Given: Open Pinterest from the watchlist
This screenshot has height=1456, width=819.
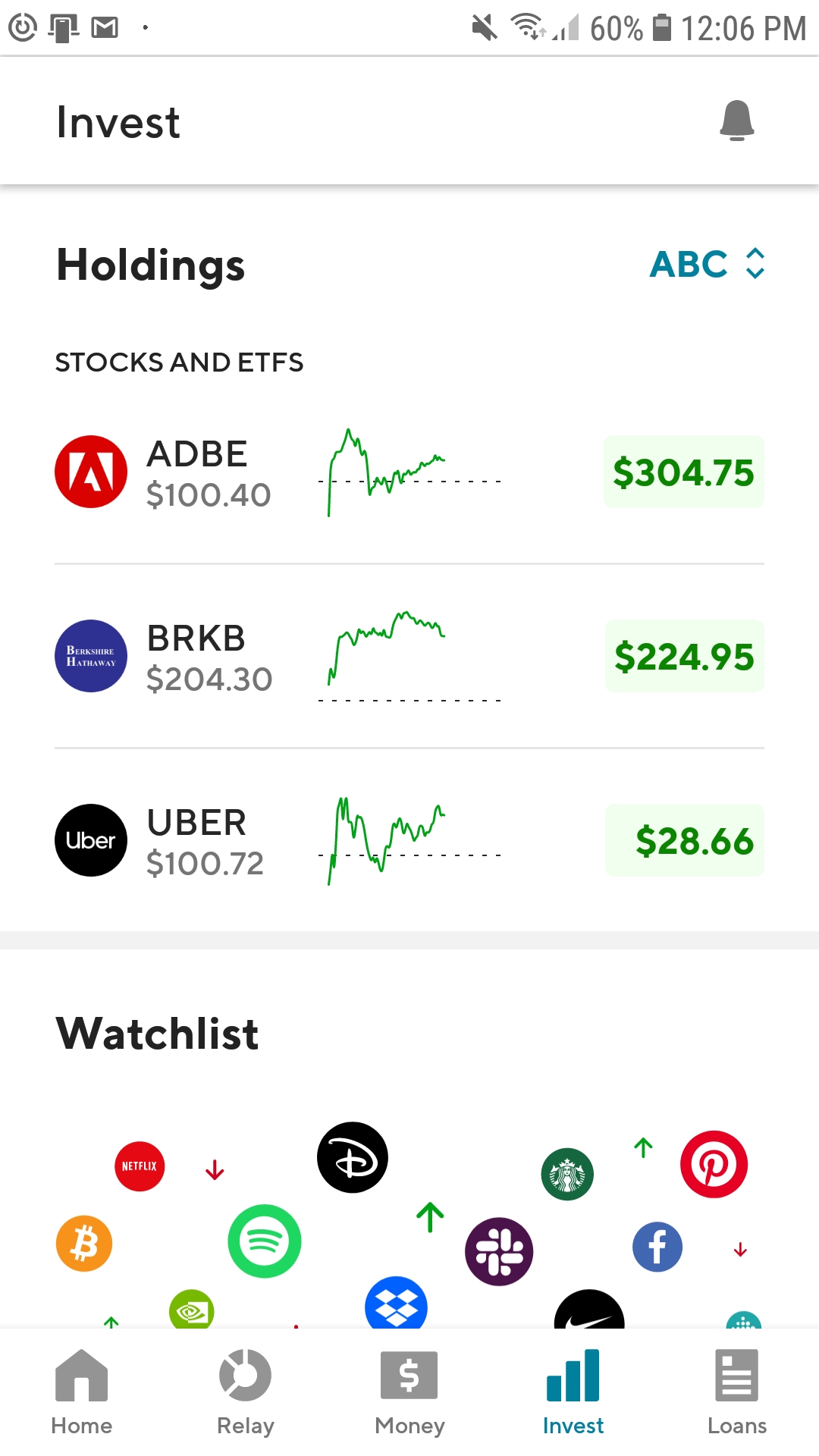Looking at the screenshot, I should 714,1165.
